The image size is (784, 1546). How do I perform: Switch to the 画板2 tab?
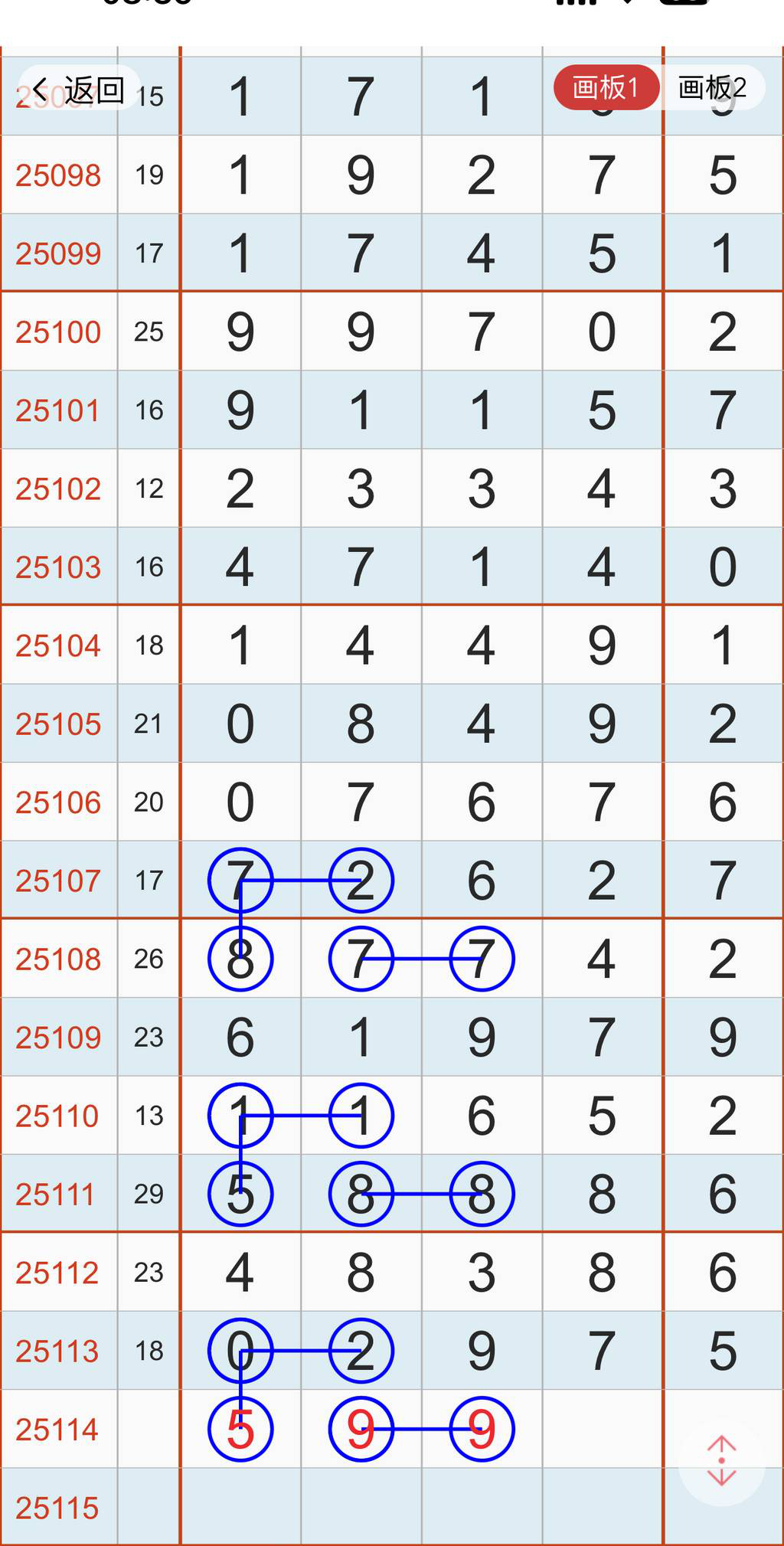(712, 88)
